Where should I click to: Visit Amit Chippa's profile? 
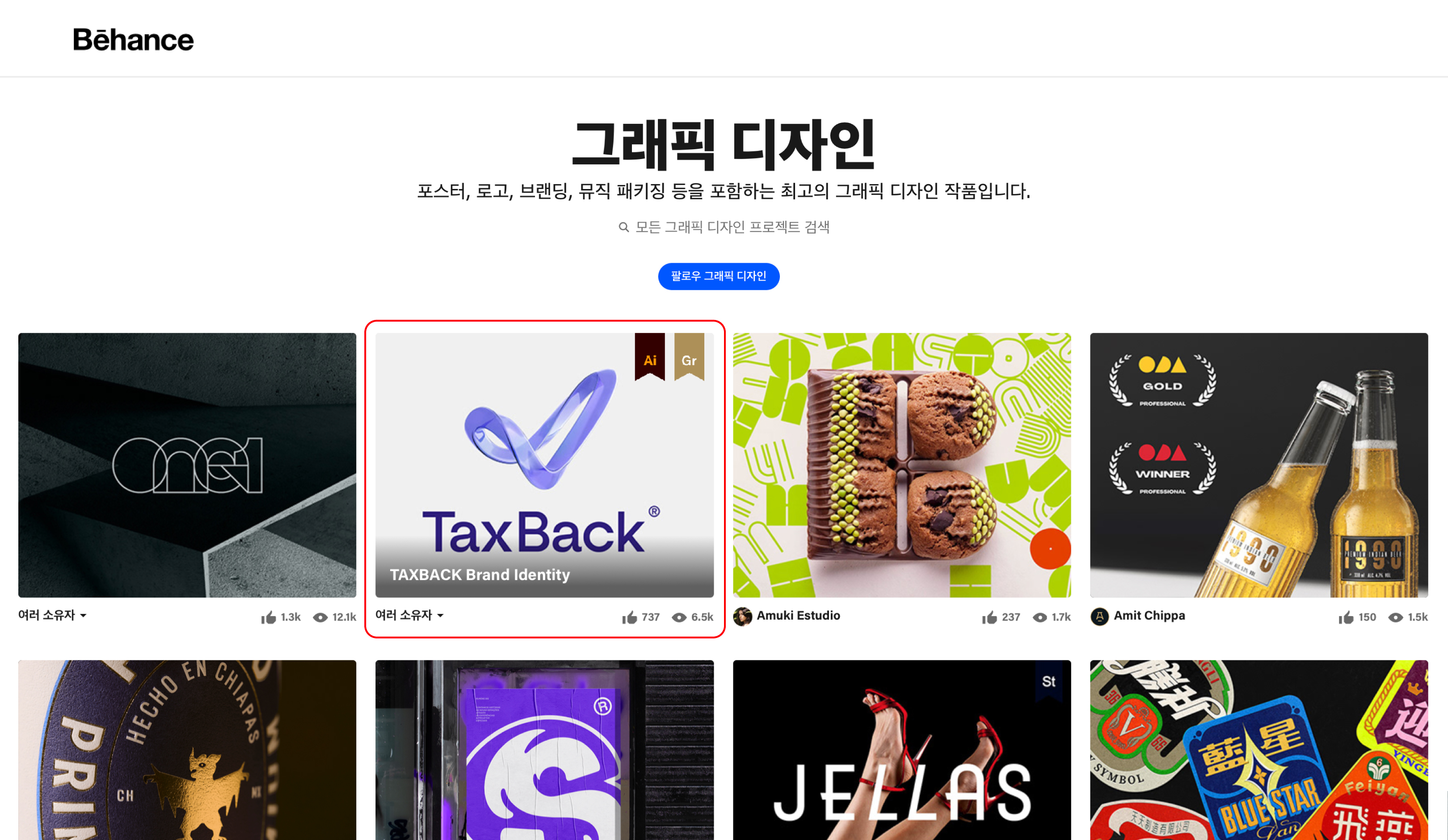click(1149, 615)
